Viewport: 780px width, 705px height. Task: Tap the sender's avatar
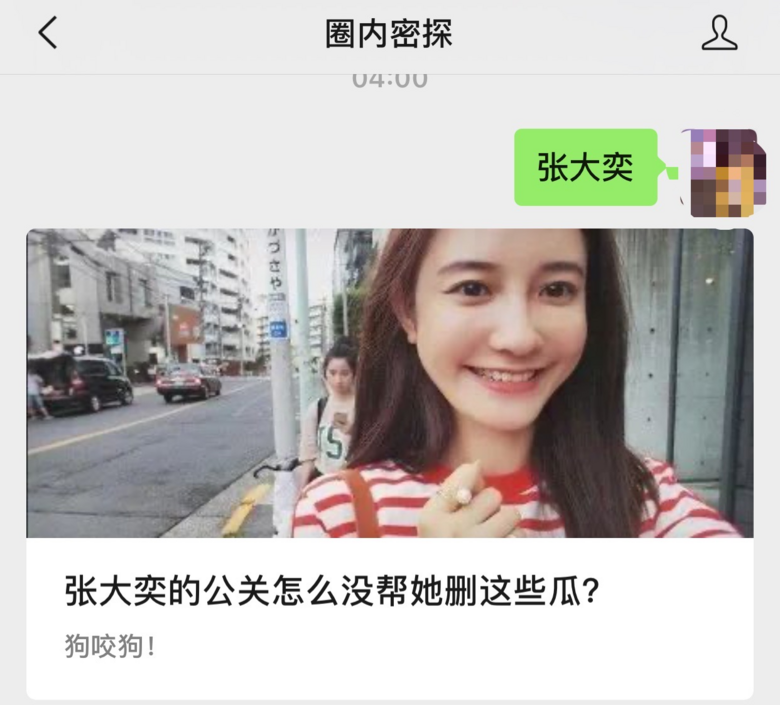pyautogui.click(x=723, y=172)
